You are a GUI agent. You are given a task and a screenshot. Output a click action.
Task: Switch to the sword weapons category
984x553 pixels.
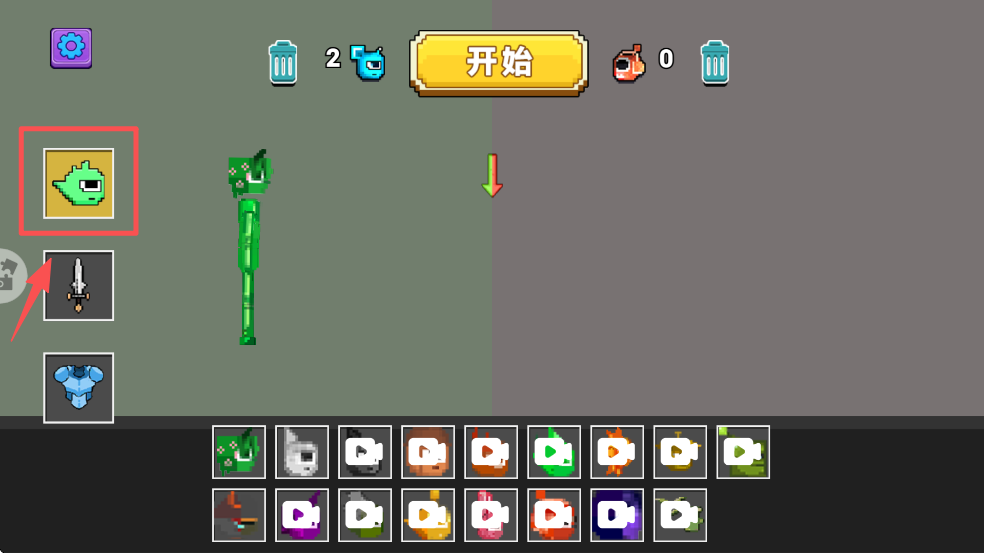tap(78, 285)
